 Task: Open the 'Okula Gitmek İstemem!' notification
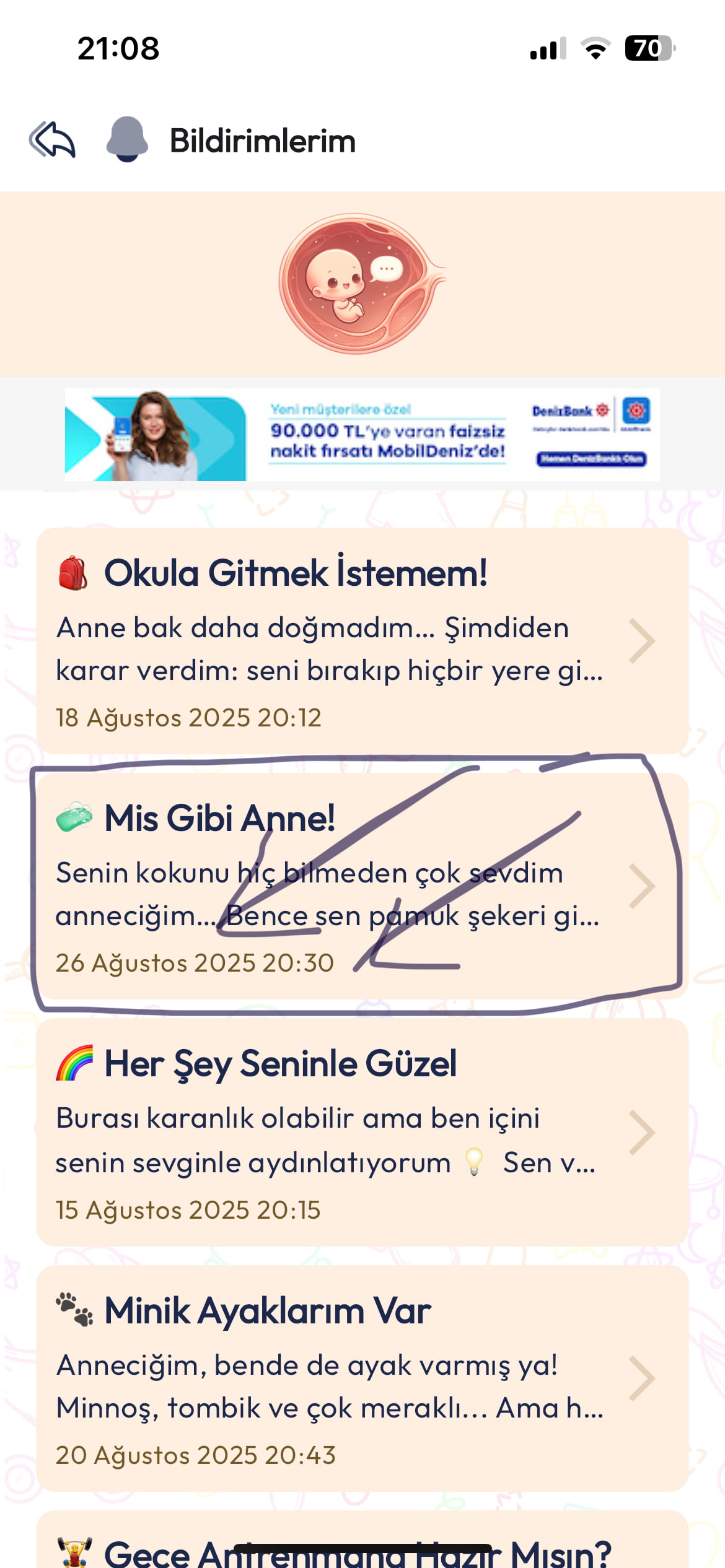[x=362, y=641]
